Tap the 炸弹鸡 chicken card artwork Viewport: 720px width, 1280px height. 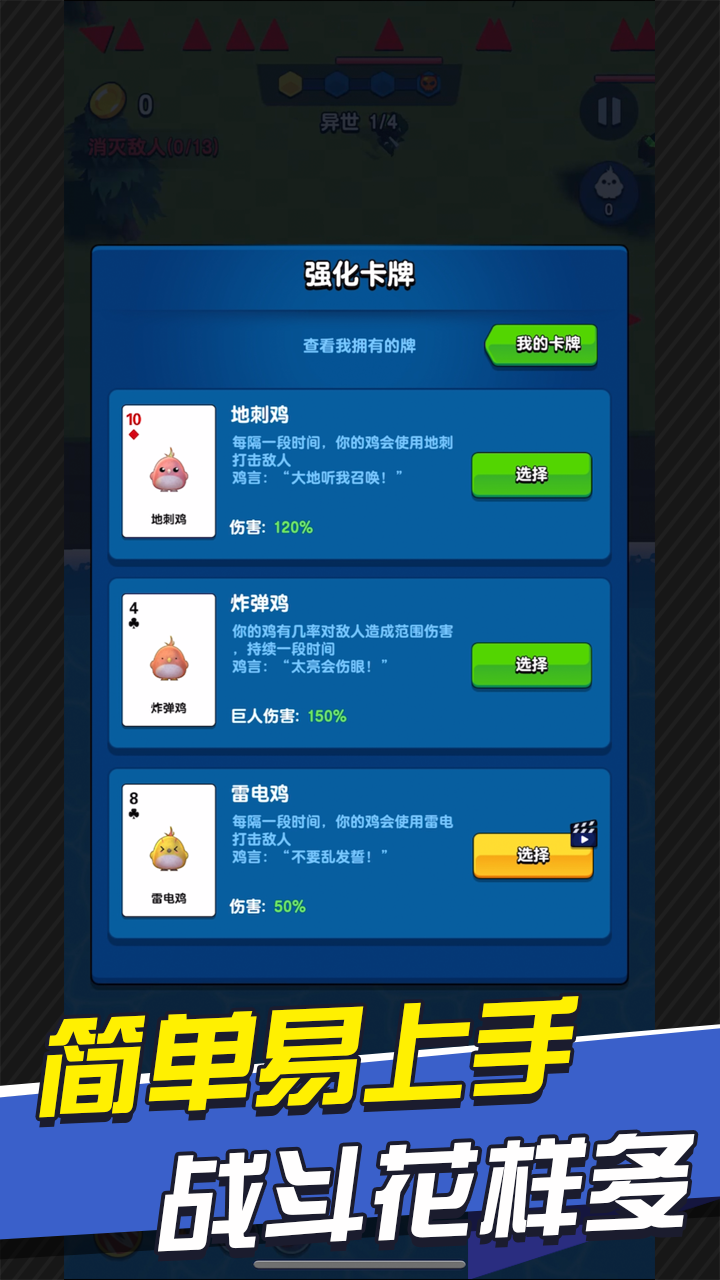(167, 658)
